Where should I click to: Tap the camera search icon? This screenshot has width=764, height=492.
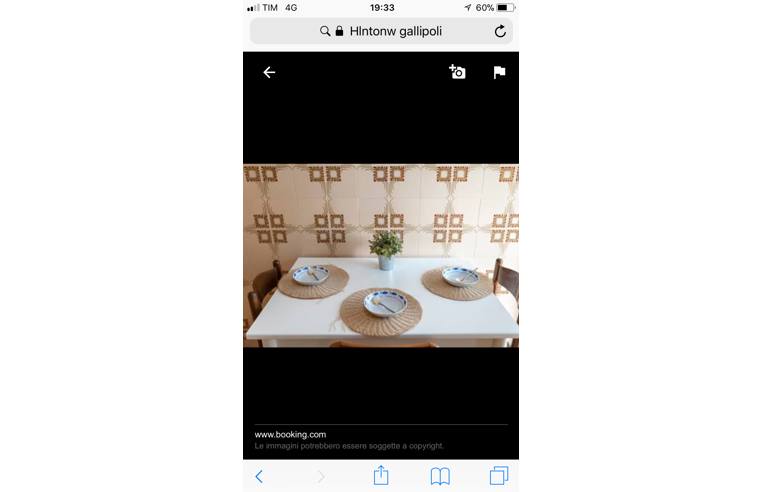tap(457, 72)
